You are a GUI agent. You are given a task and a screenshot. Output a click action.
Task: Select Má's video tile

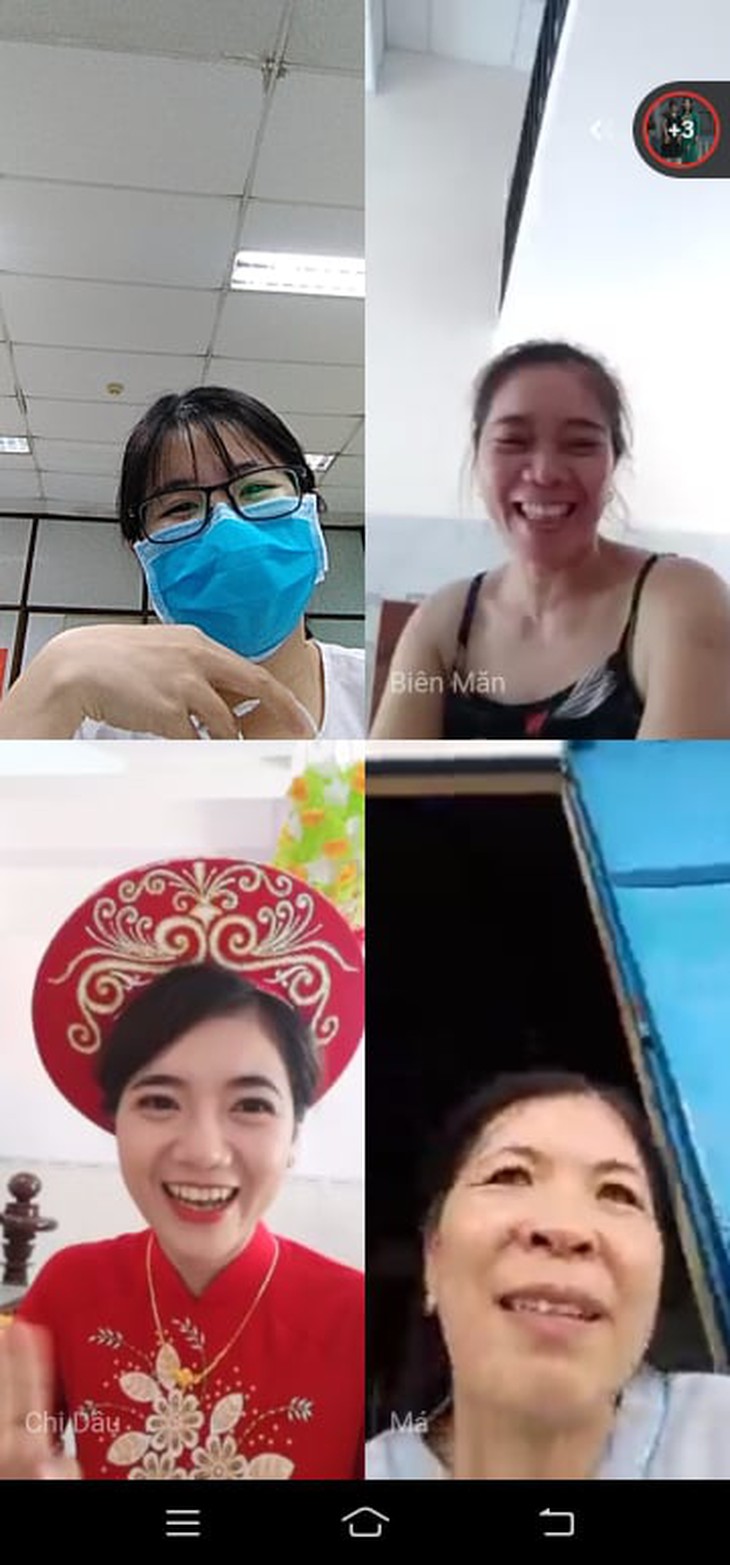pos(547,1110)
